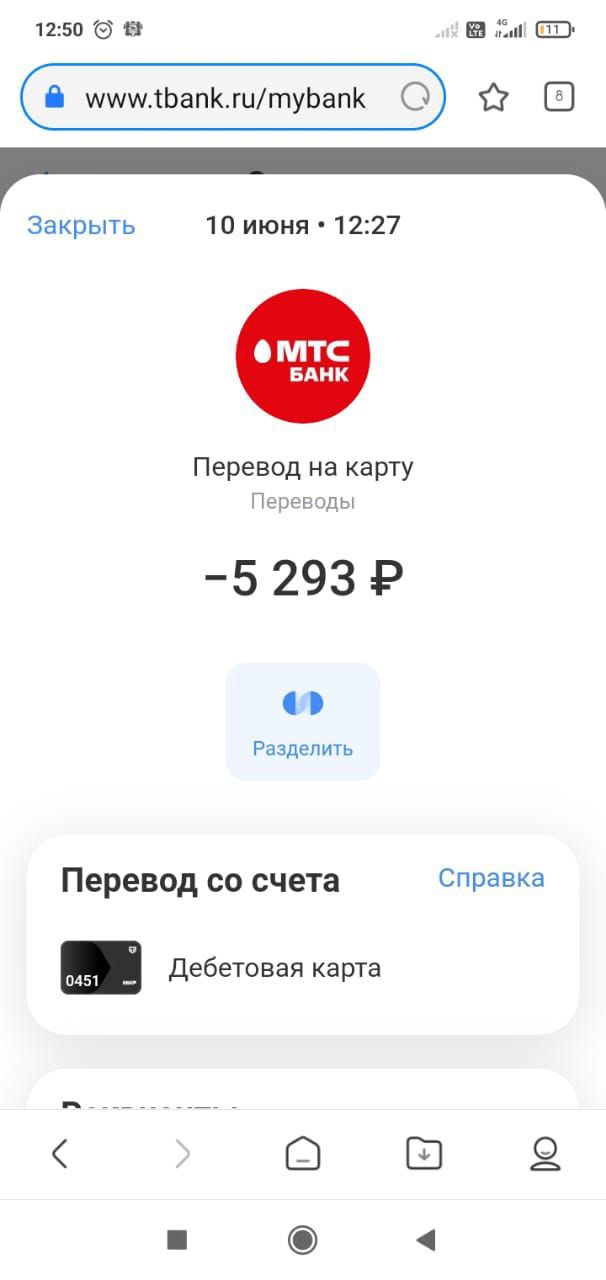Screen dimensions: 606x1280
Task: Open the browser tabs counter
Action: click(x=559, y=96)
